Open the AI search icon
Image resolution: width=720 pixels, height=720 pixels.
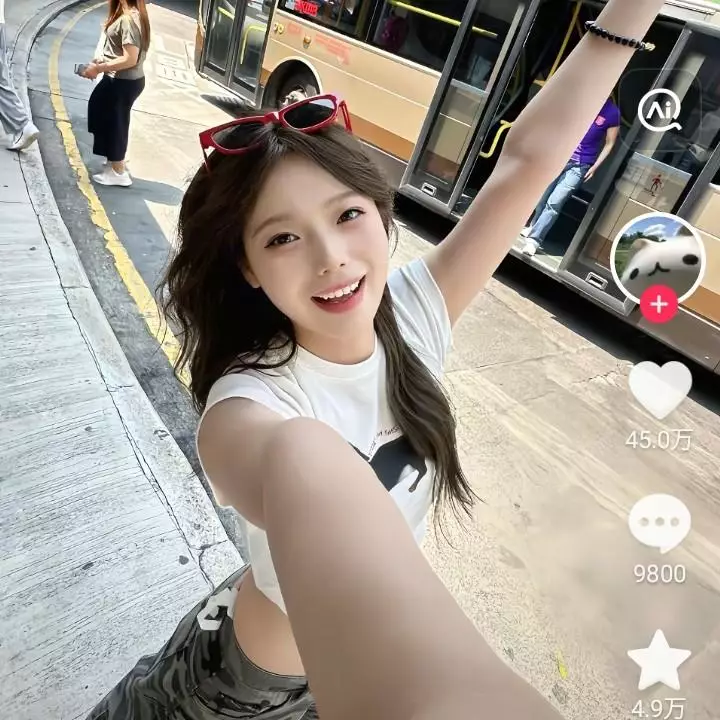point(659,111)
